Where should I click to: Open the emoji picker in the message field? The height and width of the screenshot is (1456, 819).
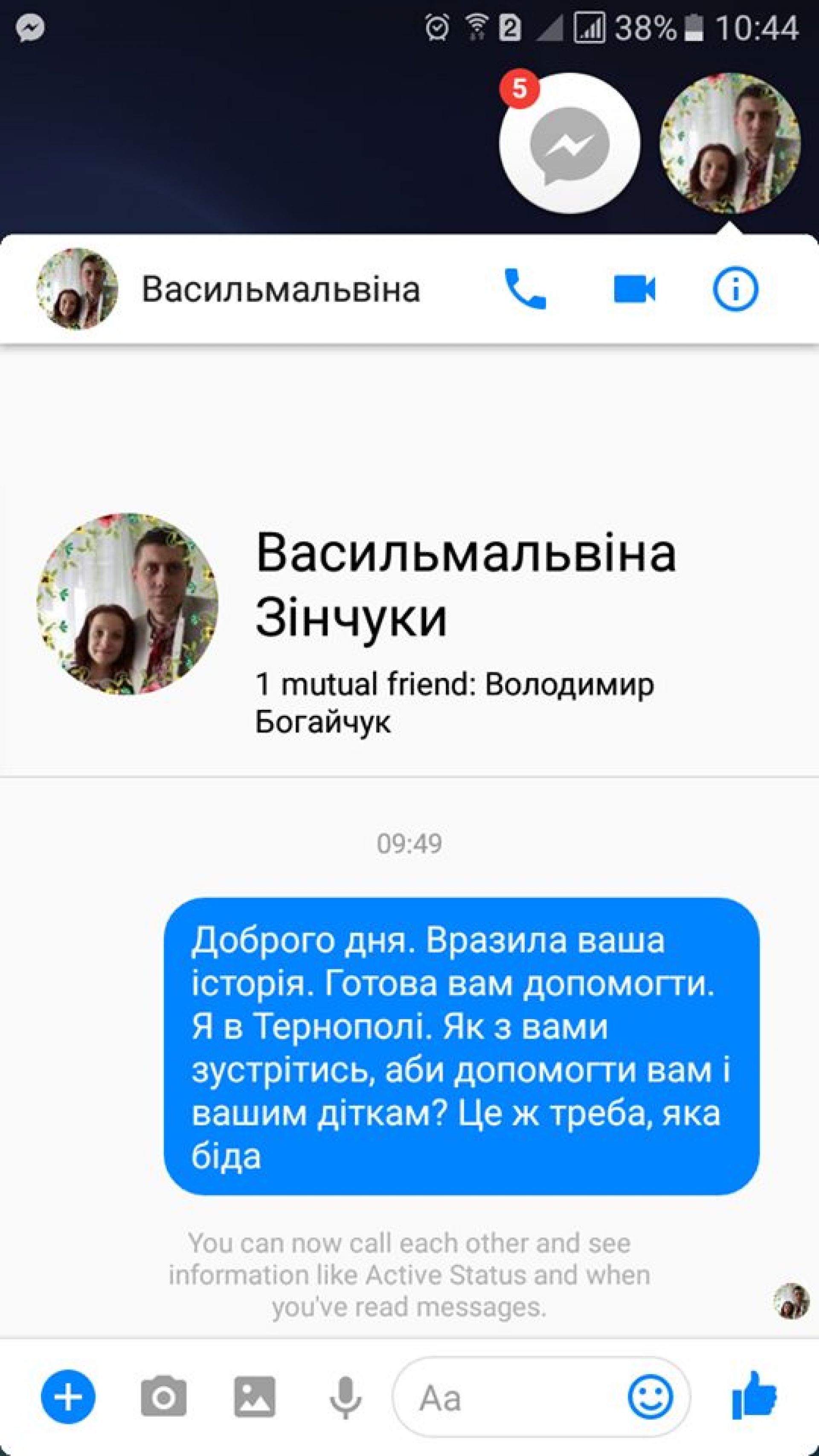tap(650, 1397)
